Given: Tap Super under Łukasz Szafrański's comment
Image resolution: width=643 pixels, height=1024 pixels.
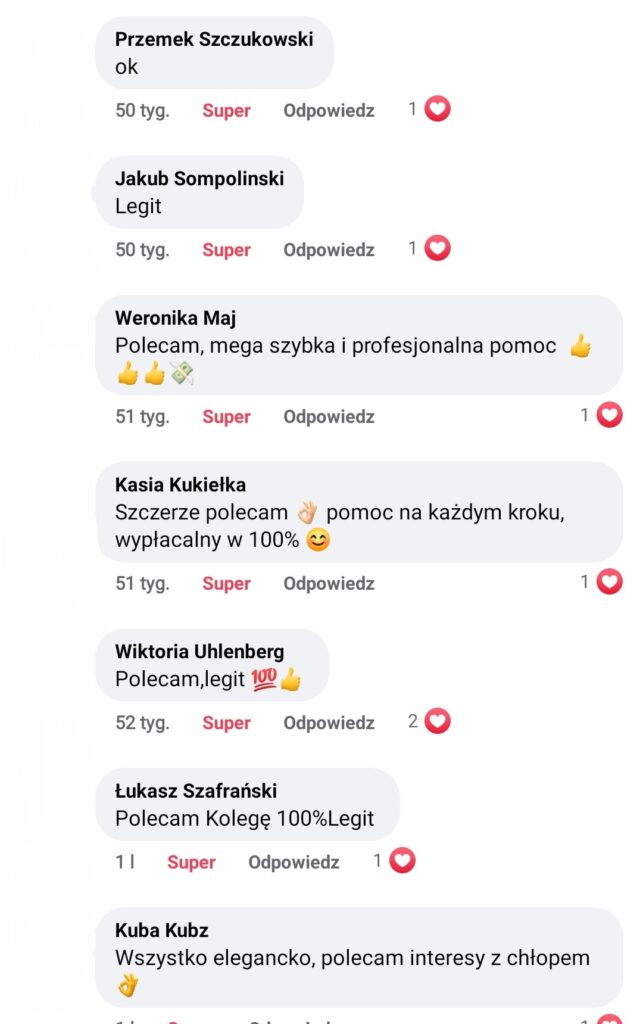Looking at the screenshot, I should click(x=191, y=862).
